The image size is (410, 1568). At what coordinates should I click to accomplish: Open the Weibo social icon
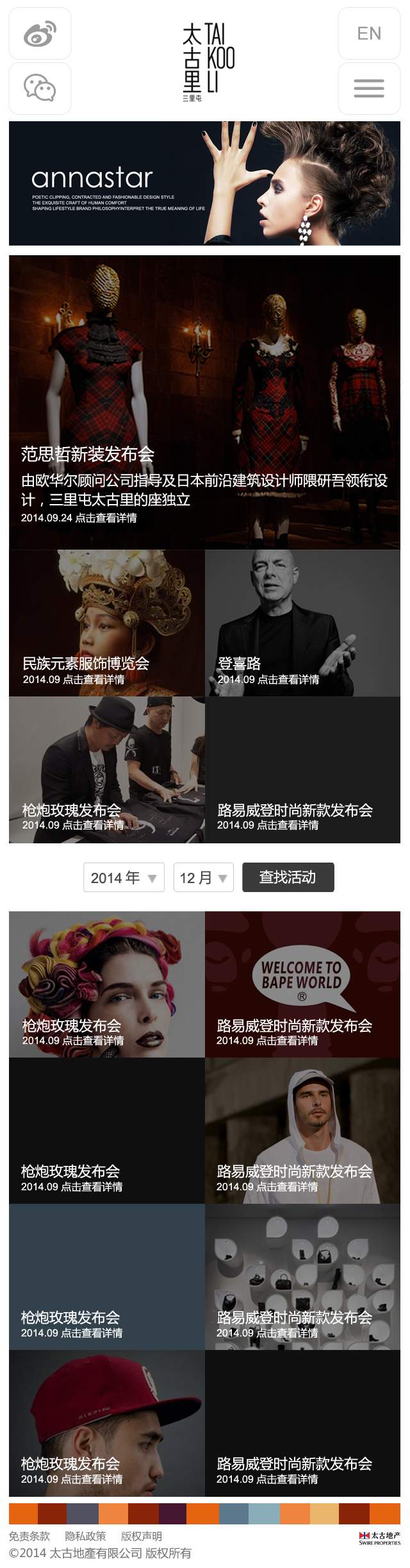tap(40, 34)
